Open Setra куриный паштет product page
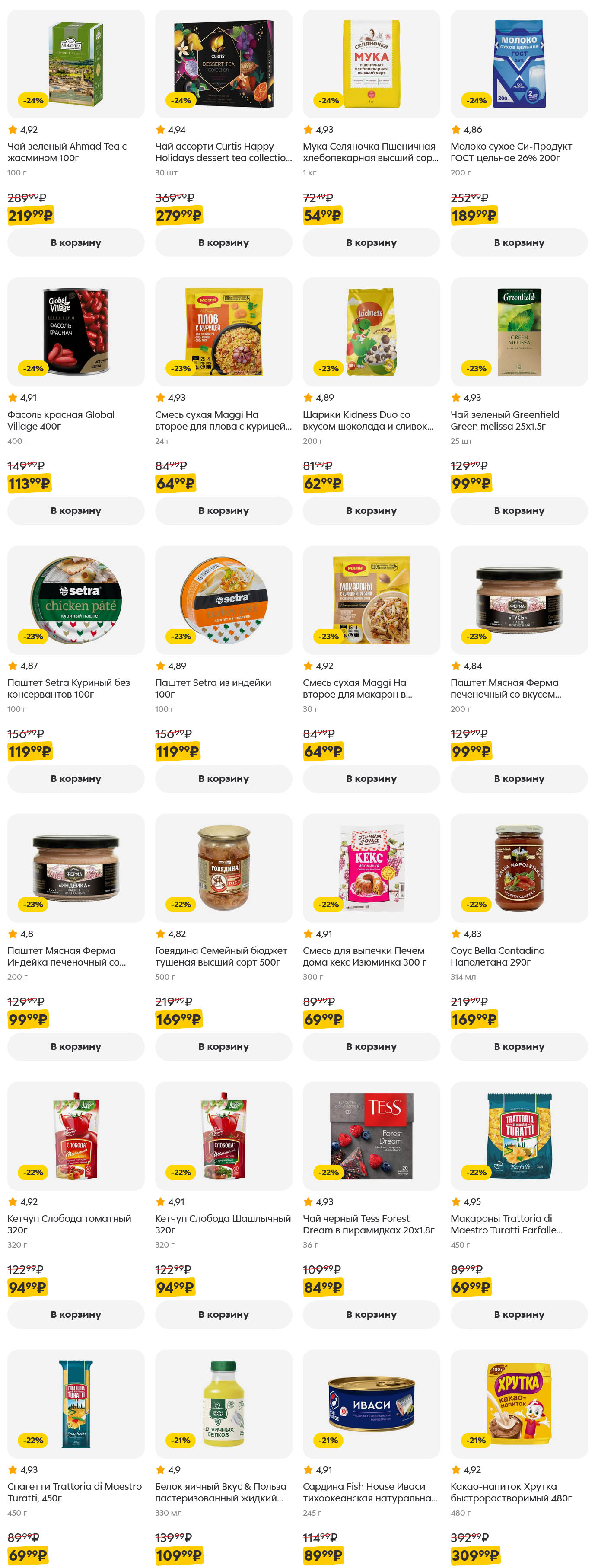The width and height of the screenshot is (598, 1568). pyautogui.click(x=76, y=599)
